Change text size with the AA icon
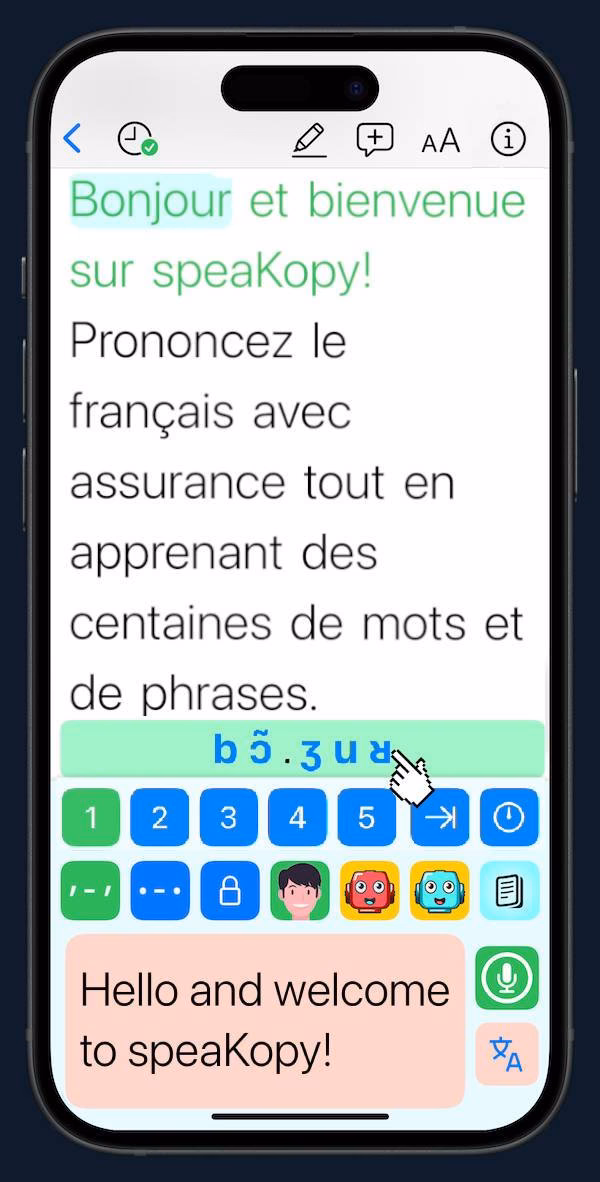The width and height of the screenshot is (600, 1182). click(440, 141)
